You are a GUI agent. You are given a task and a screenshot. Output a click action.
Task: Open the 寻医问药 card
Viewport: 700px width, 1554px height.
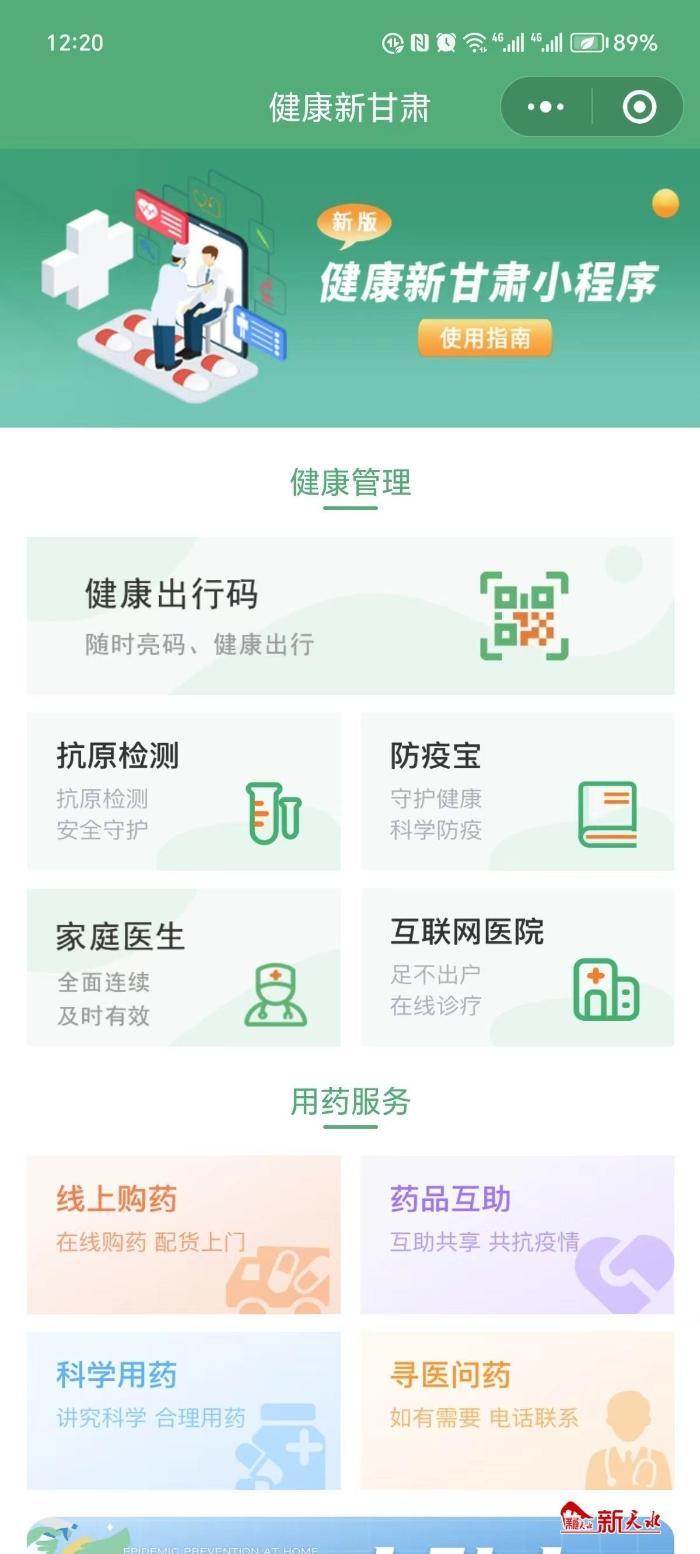coord(517,1410)
